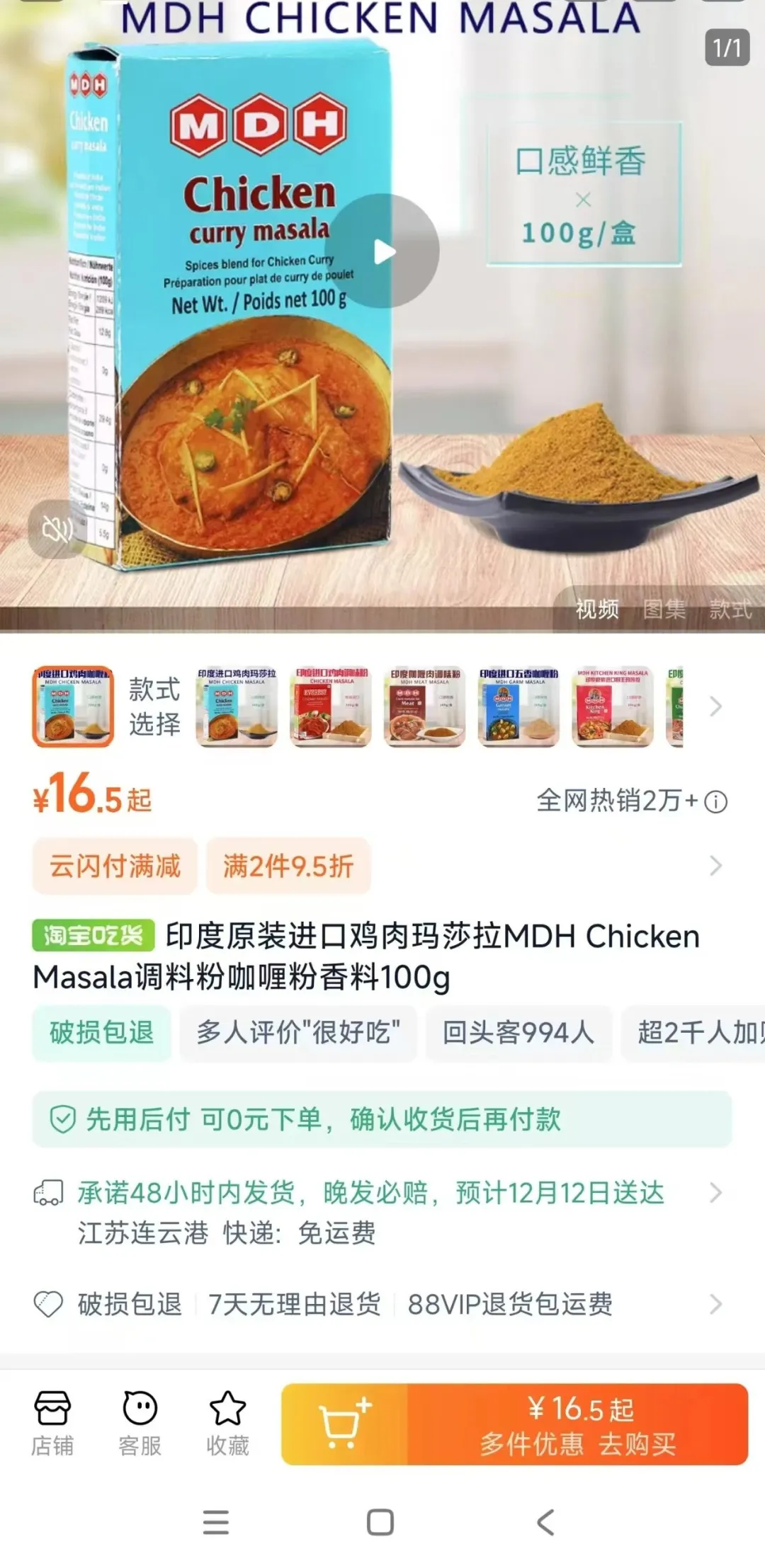Viewport: 765px width, 1568px height.
Task: Select the first highlighted chicken masala thumbnail
Action: click(x=73, y=706)
